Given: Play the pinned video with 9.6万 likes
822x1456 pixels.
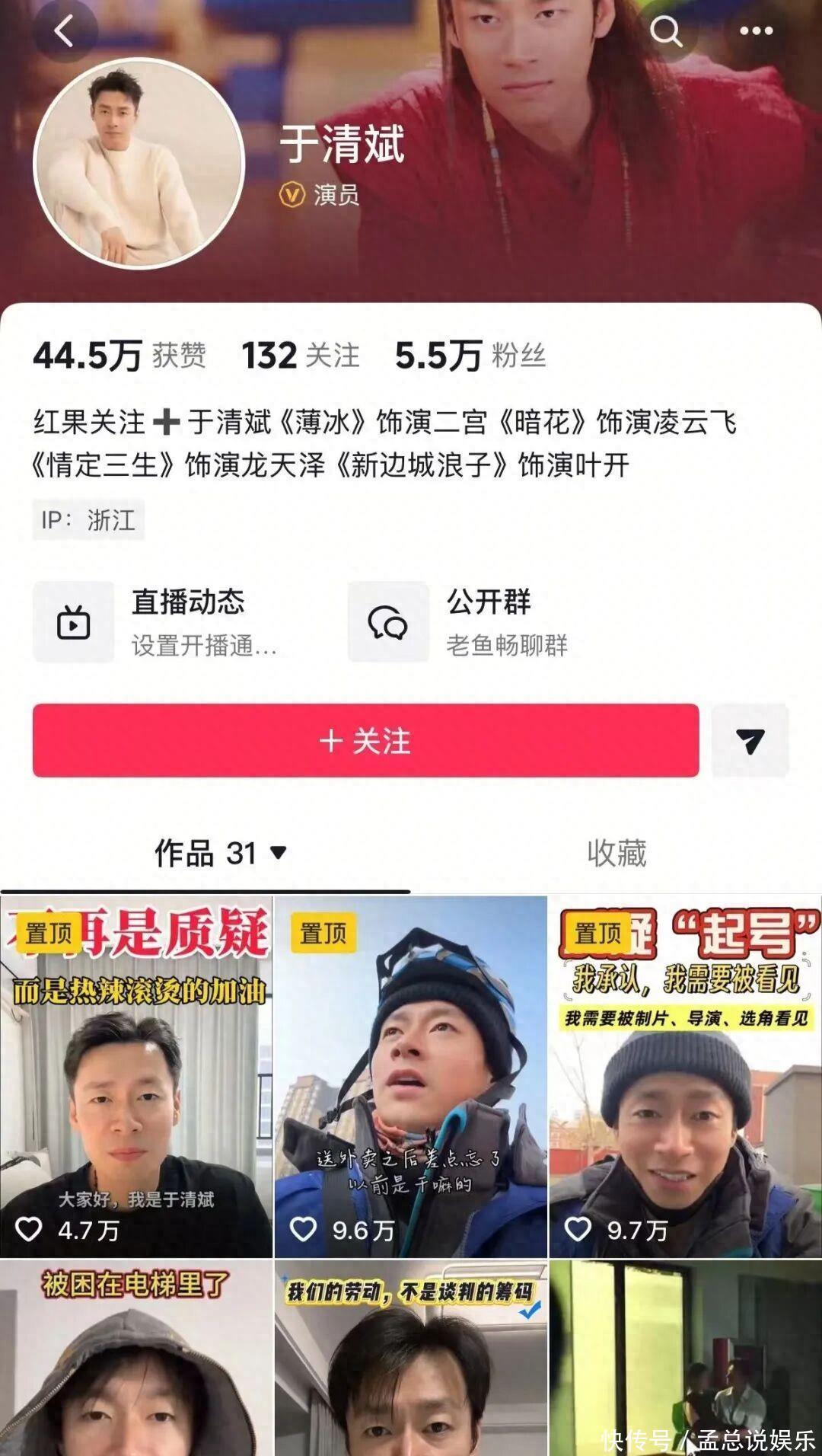Looking at the screenshot, I should pyautogui.click(x=410, y=1075).
